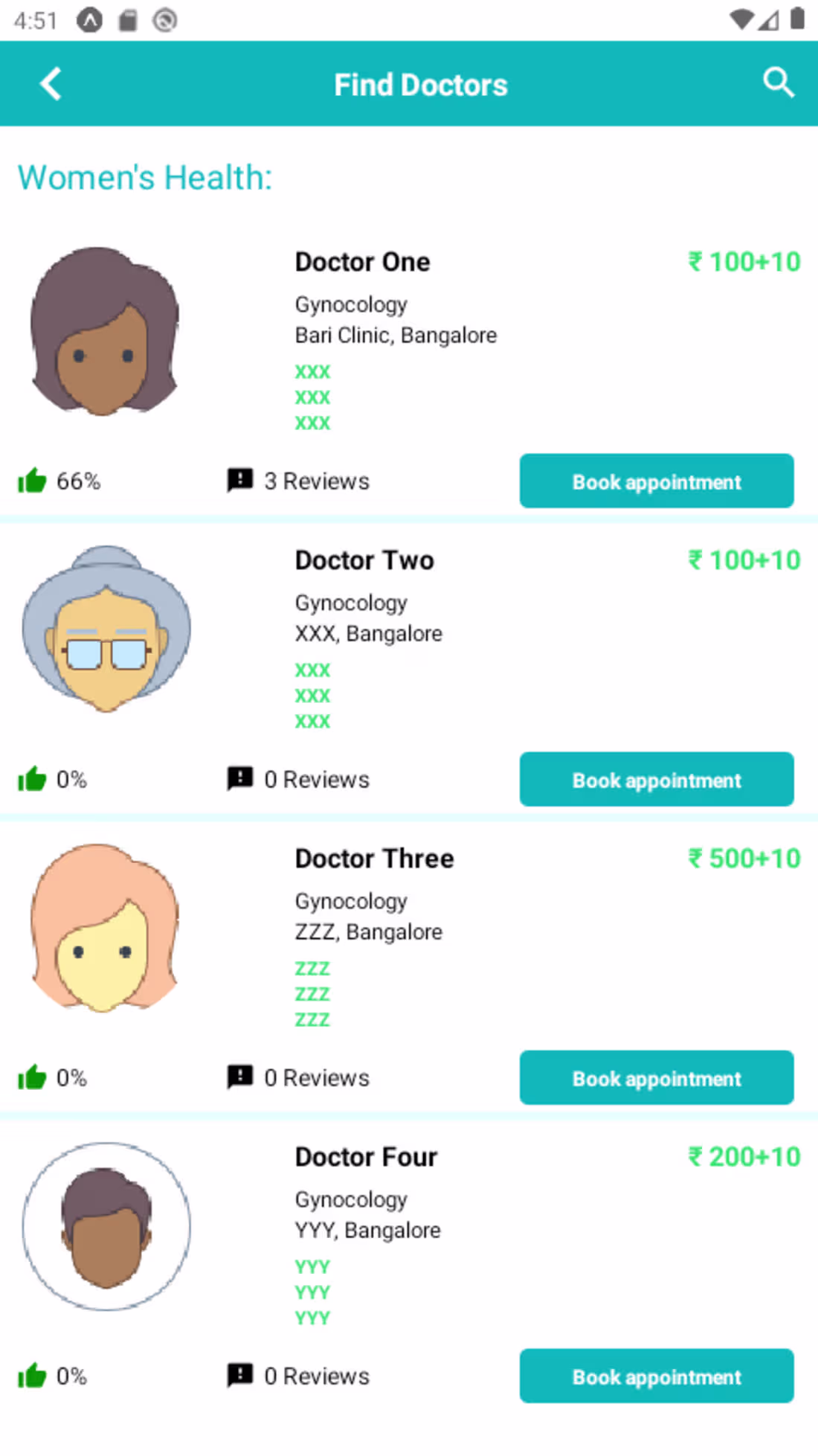This screenshot has width=818, height=1456.
Task: Tap the thumbs up icon for Doctor Four
Action: point(31,1375)
